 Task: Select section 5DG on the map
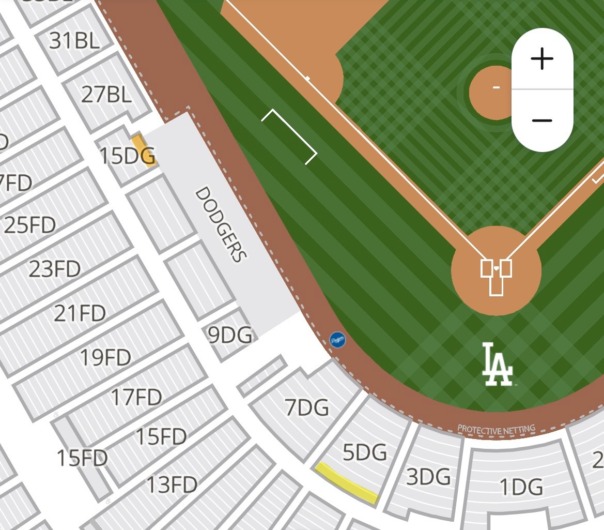[x=364, y=453]
